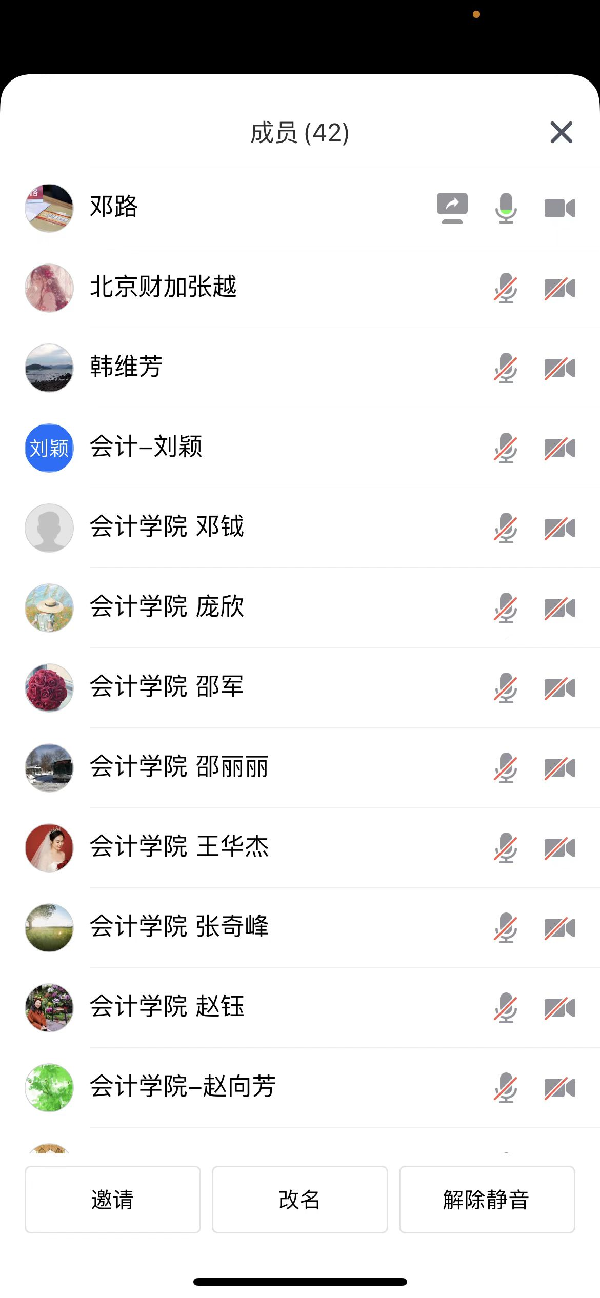Tap the 邀请 invite button
Image resolution: width=600 pixels, height=1298 pixels.
tap(112, 1199)
